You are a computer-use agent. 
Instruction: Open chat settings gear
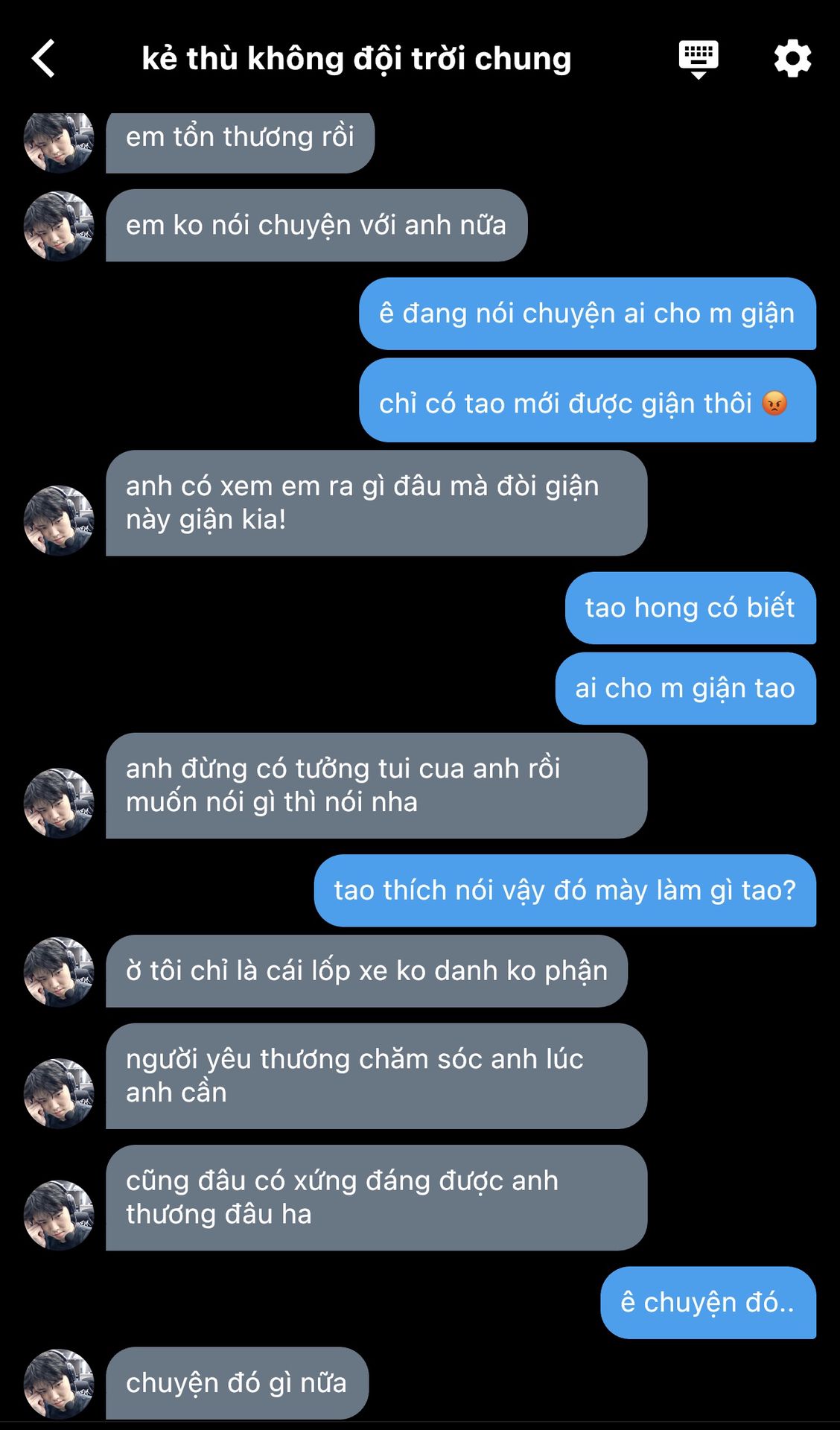tap(792, 59)
